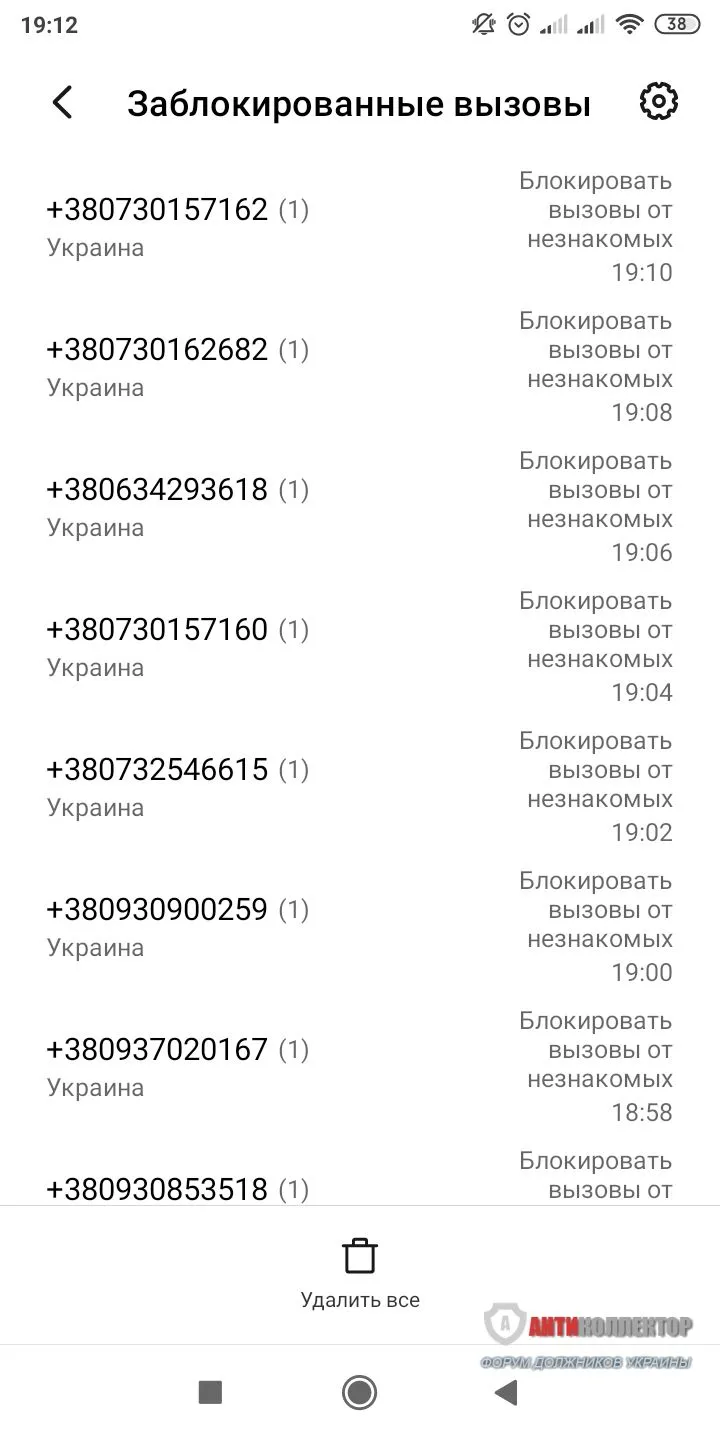
Task: Click the trash icon above Удалить все
Action: [359, 1254]
